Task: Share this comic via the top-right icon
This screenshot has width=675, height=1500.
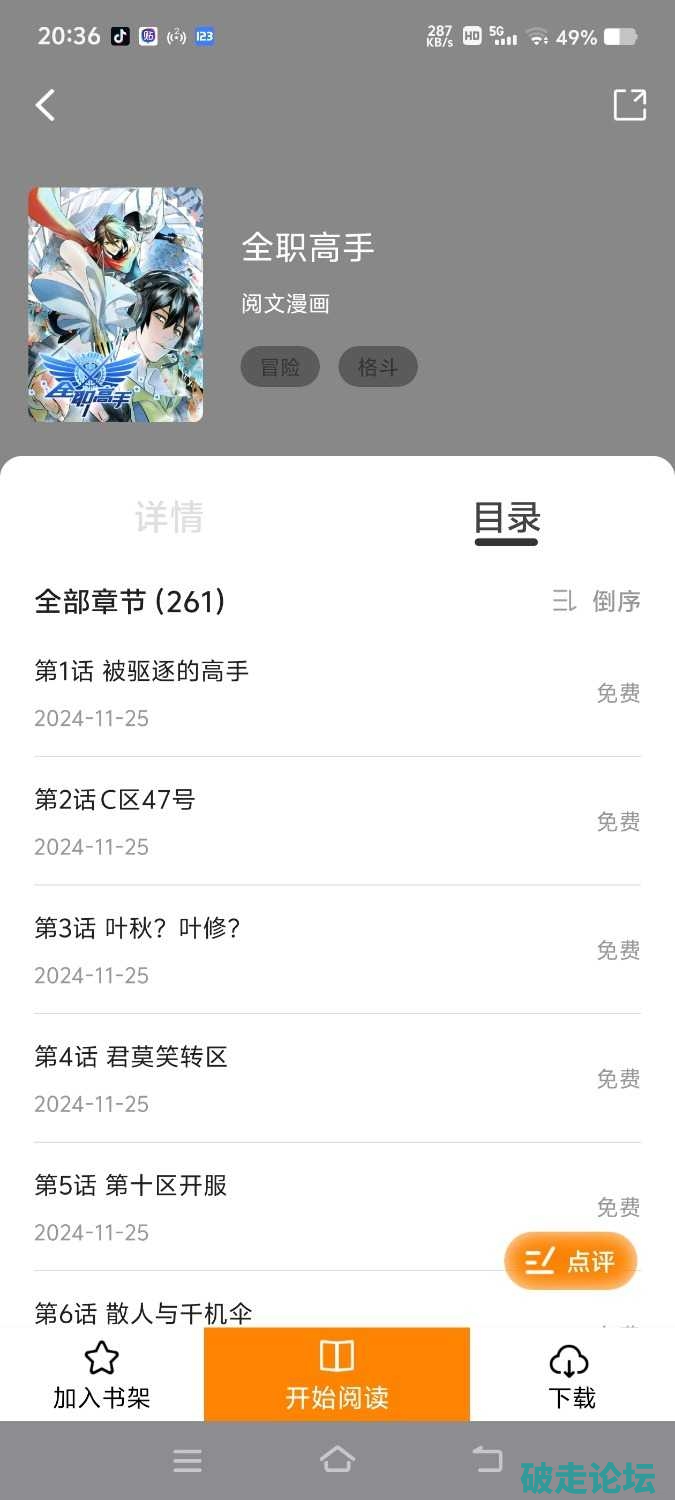Action: pyautogui.click(x=629, y=105)
